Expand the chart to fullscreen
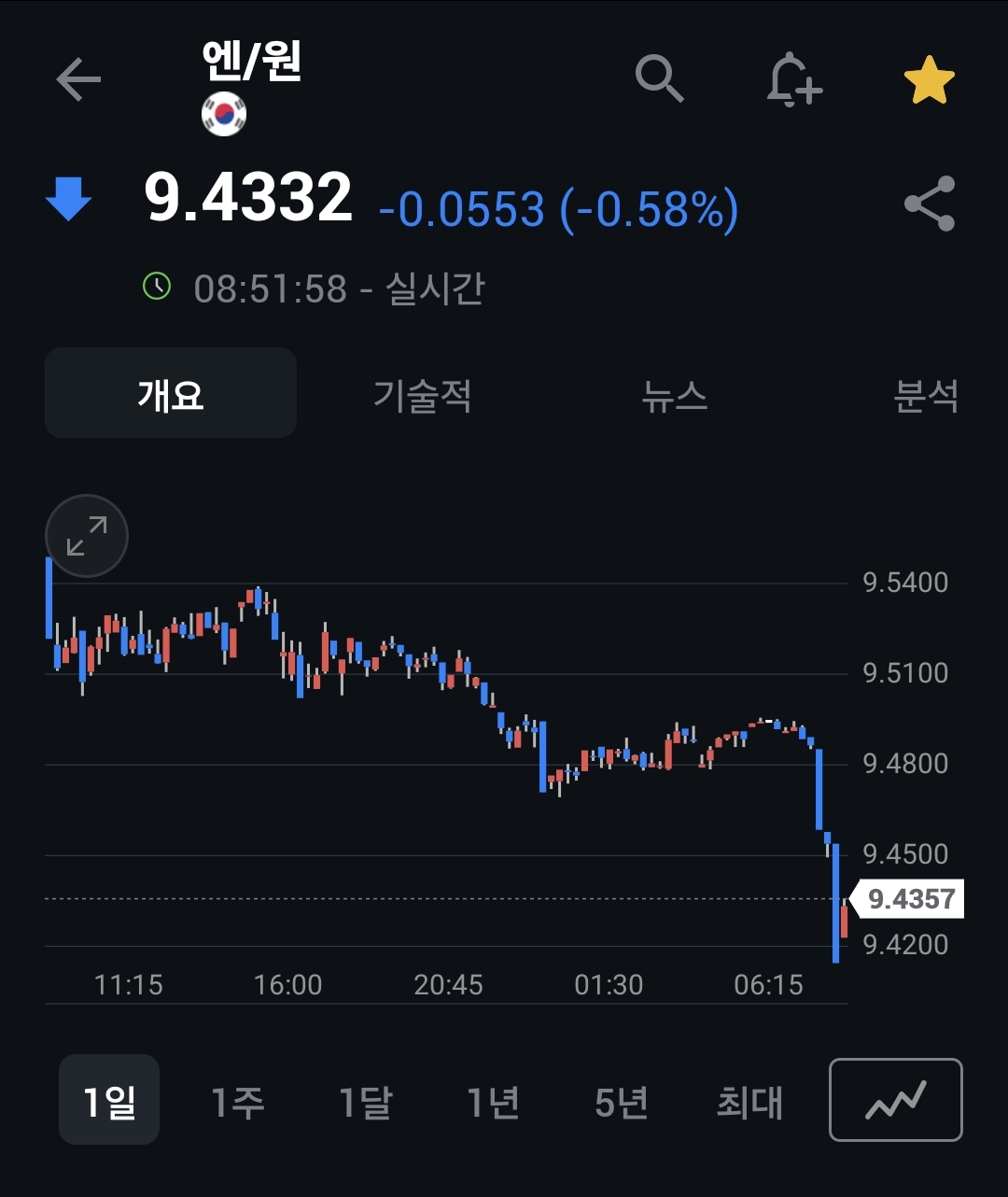1008x1197 pixels. click(x=87, y=536)
